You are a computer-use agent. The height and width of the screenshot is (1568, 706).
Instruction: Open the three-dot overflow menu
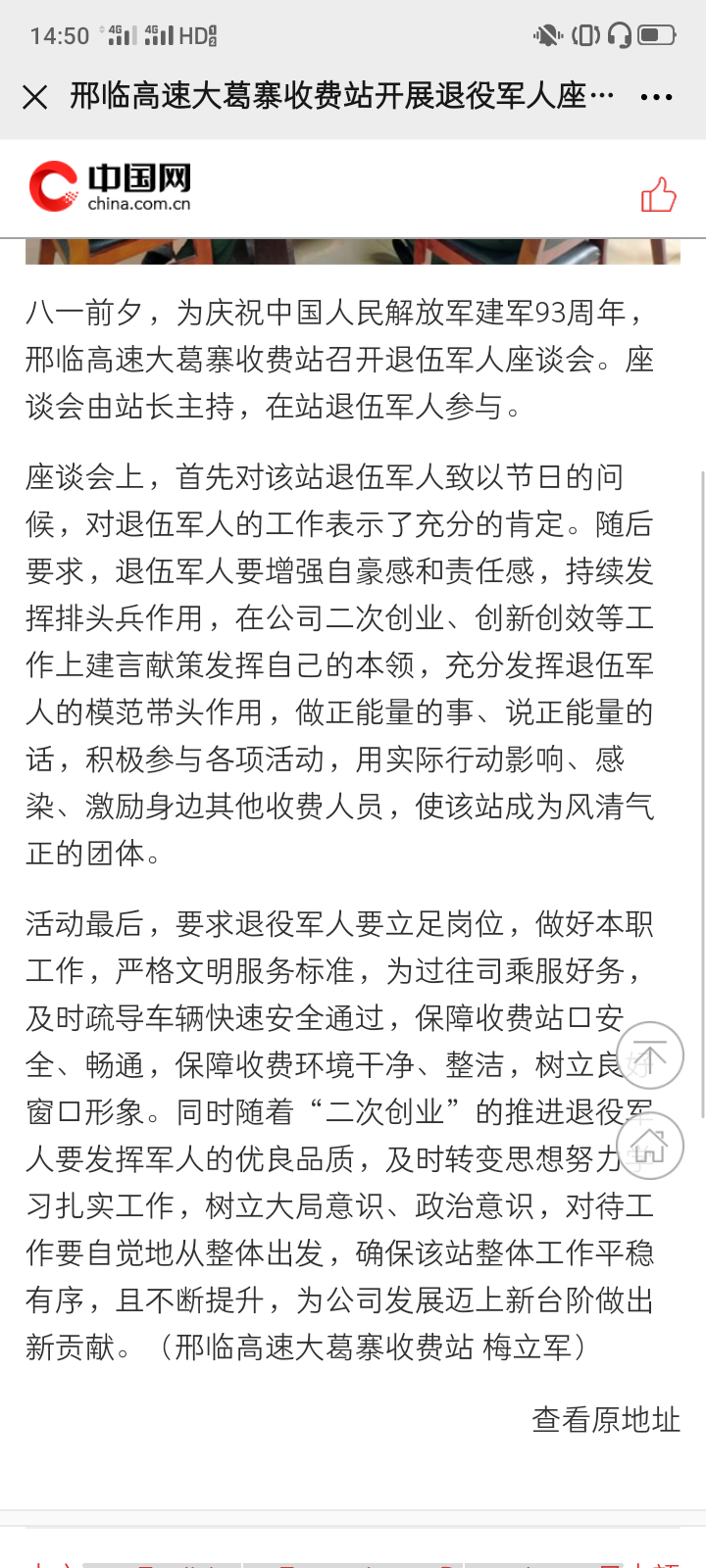[656, 97]
